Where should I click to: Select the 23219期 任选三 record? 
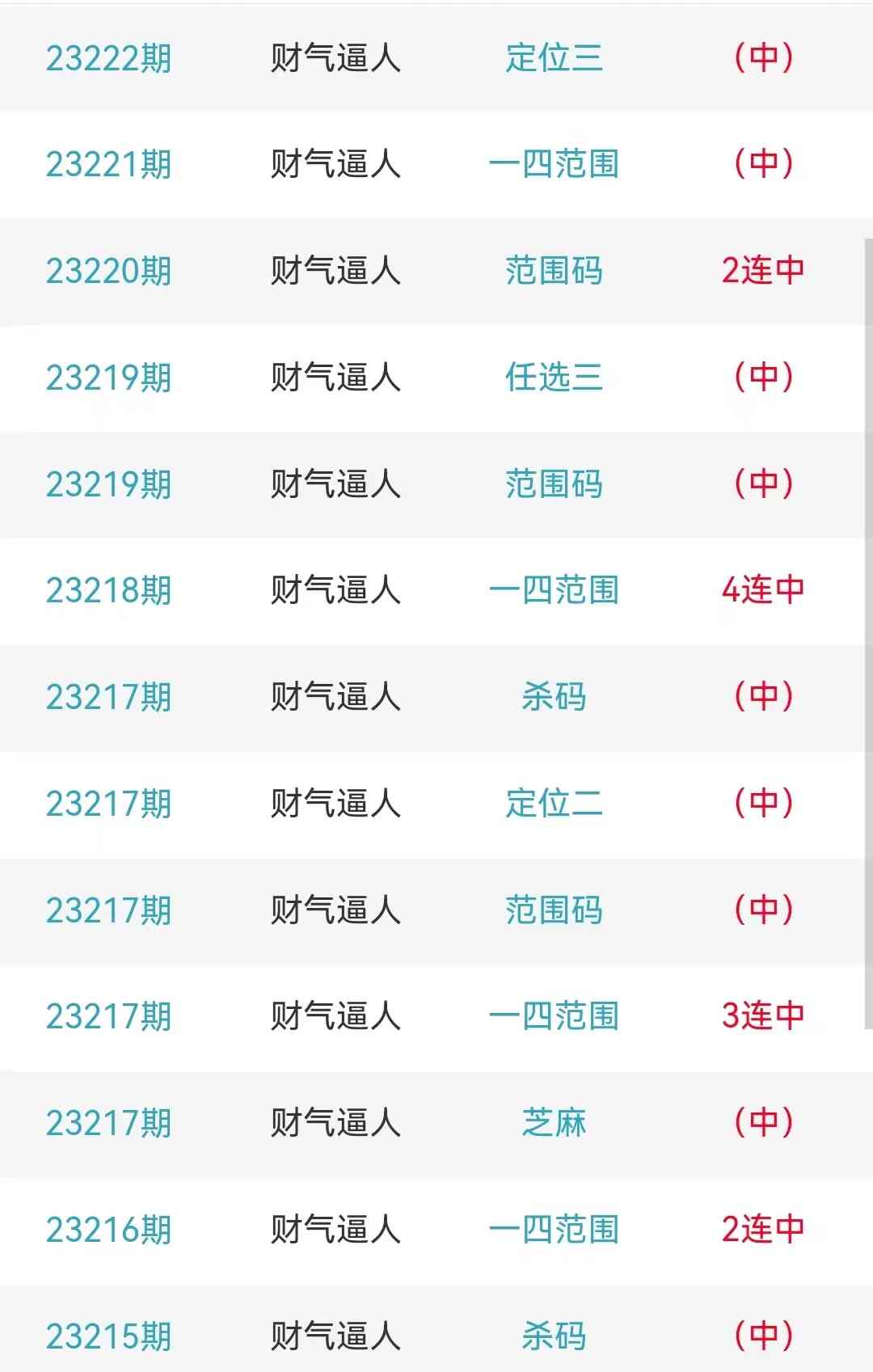tap(554, 378)
